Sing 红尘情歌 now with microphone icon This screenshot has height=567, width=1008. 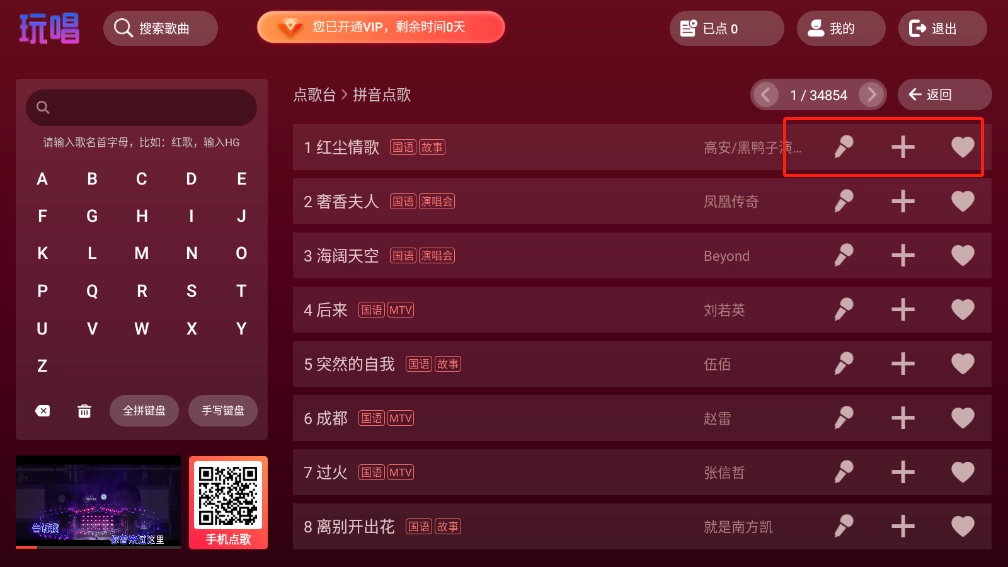844,148
